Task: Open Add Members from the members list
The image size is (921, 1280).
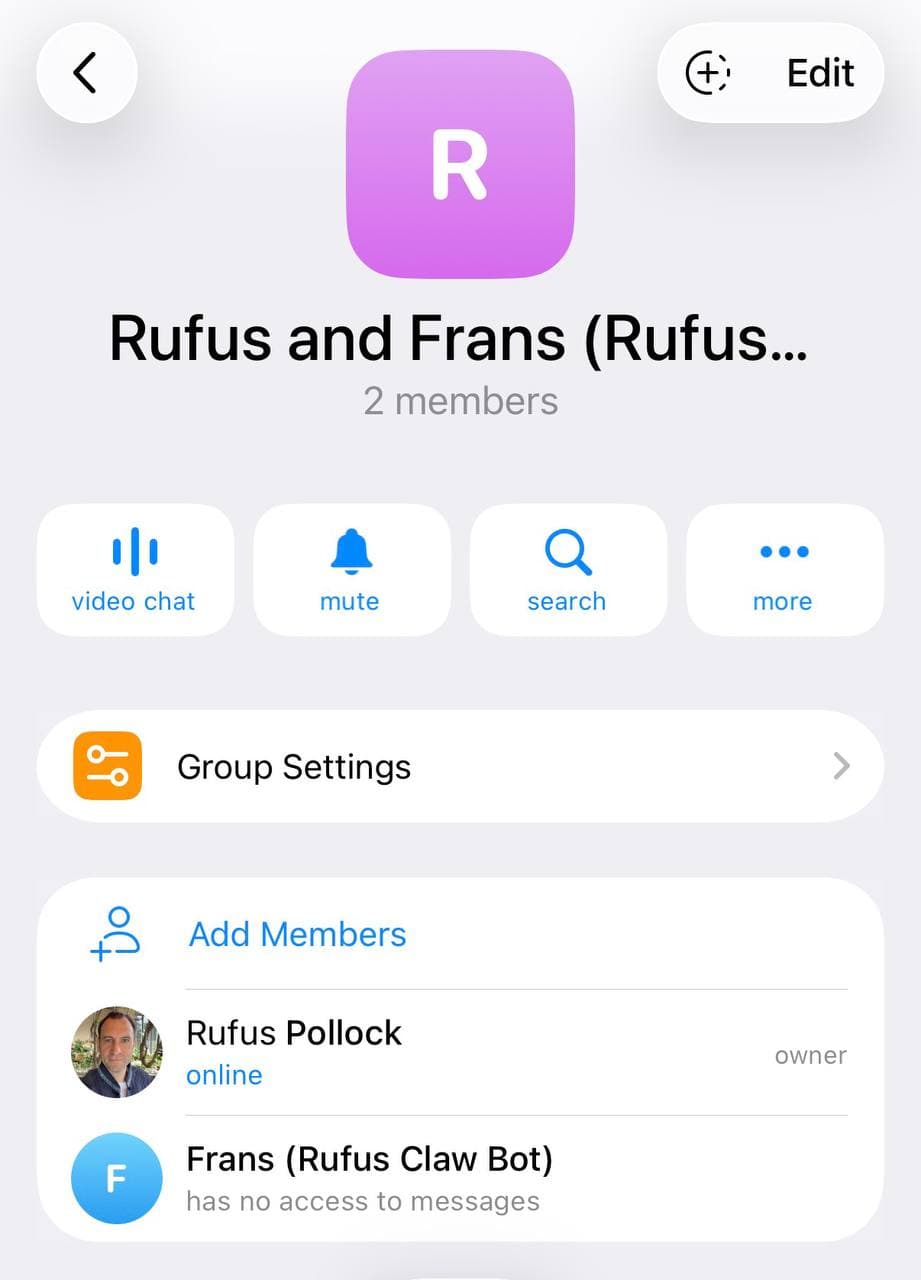Action: [x=296, y=933]
